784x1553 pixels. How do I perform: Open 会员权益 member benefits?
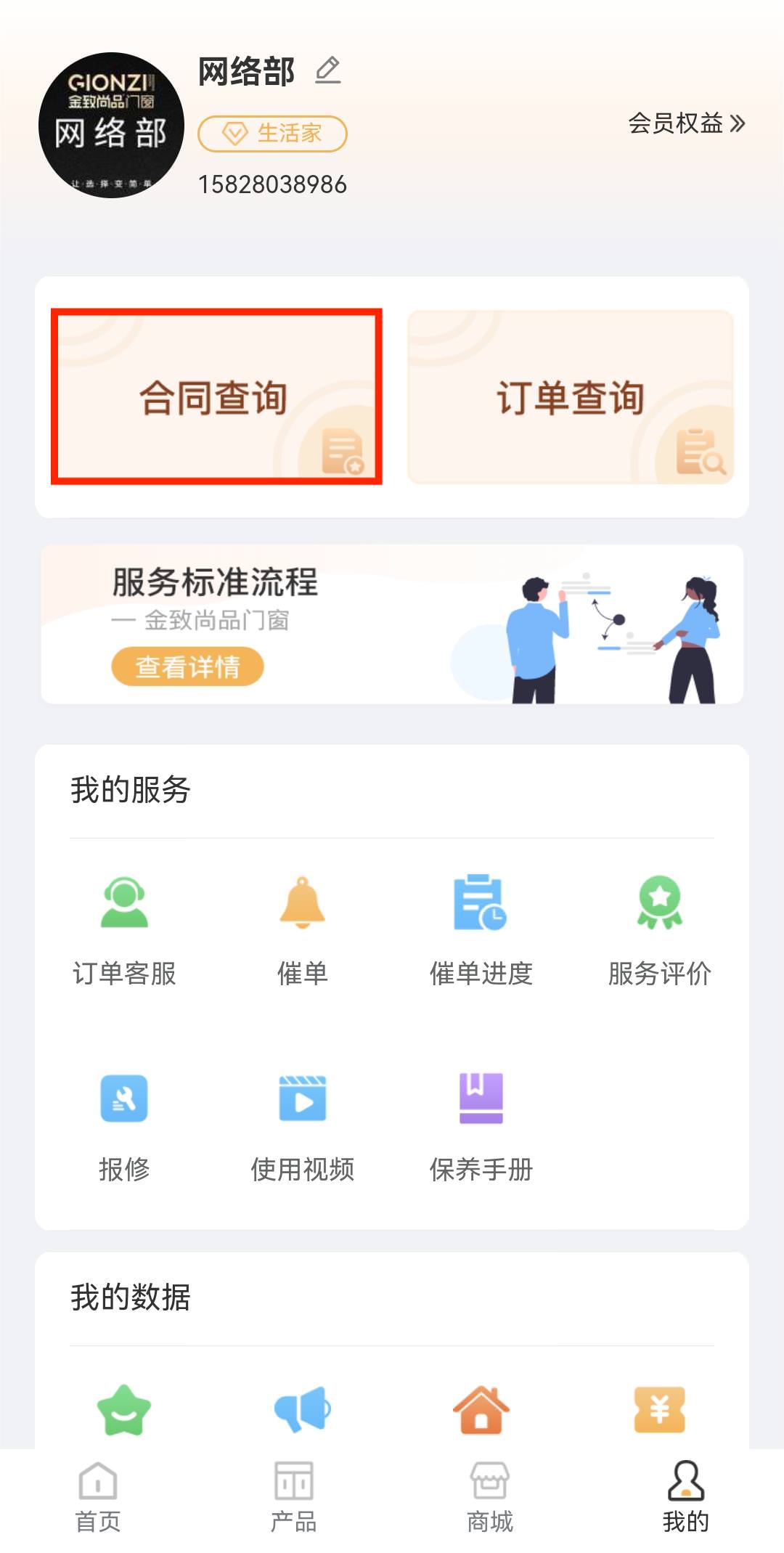tap(685, 123)
